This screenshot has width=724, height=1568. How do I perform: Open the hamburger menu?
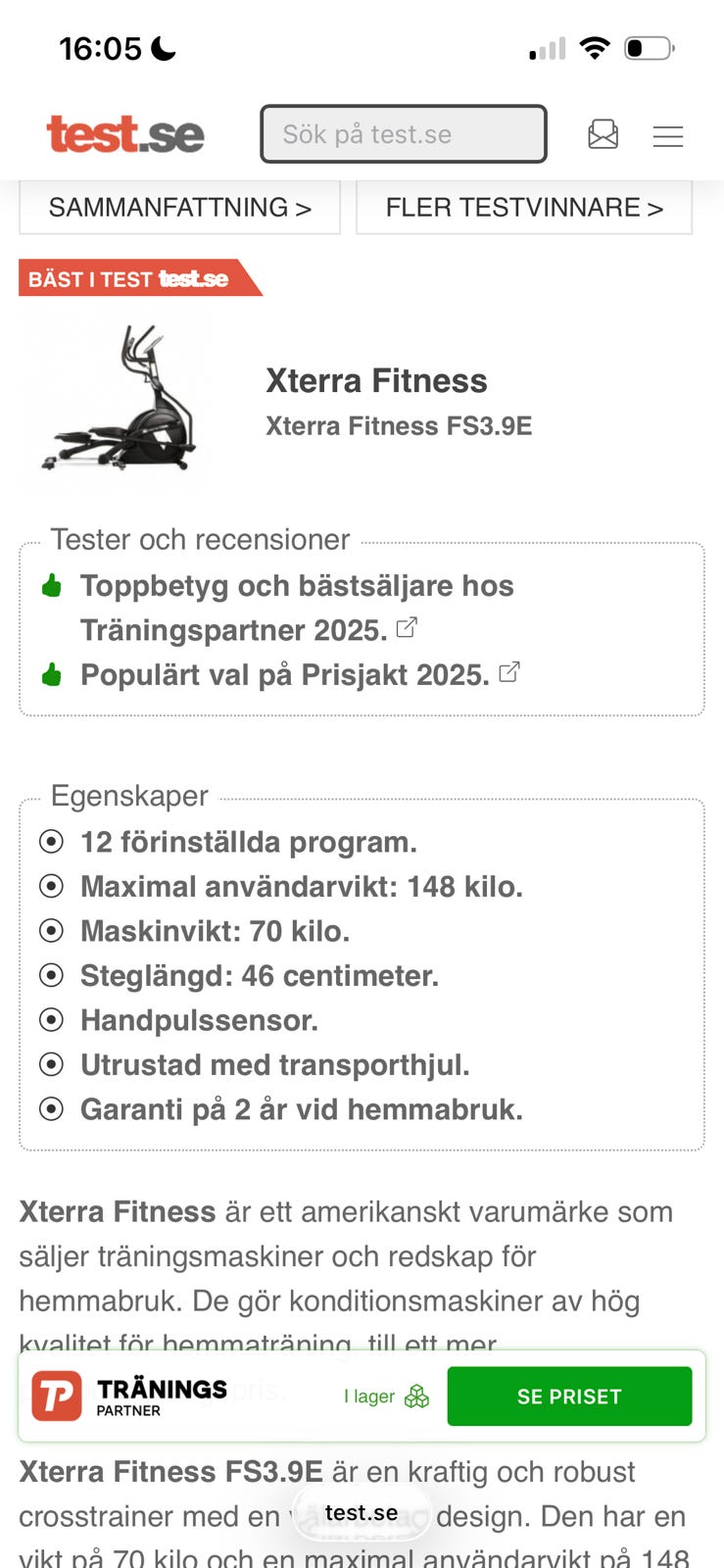click(668, 136)
